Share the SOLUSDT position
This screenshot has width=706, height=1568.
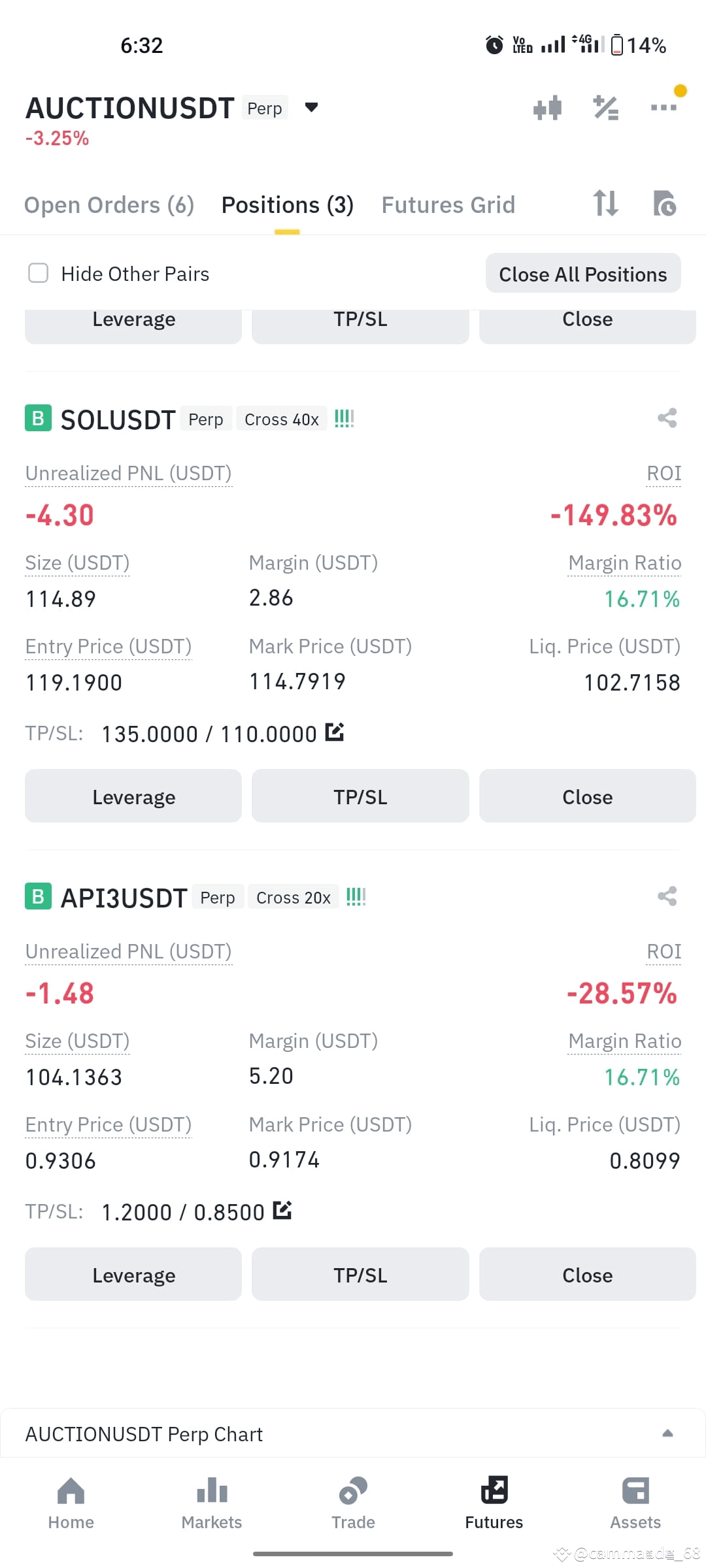(667, 418)
